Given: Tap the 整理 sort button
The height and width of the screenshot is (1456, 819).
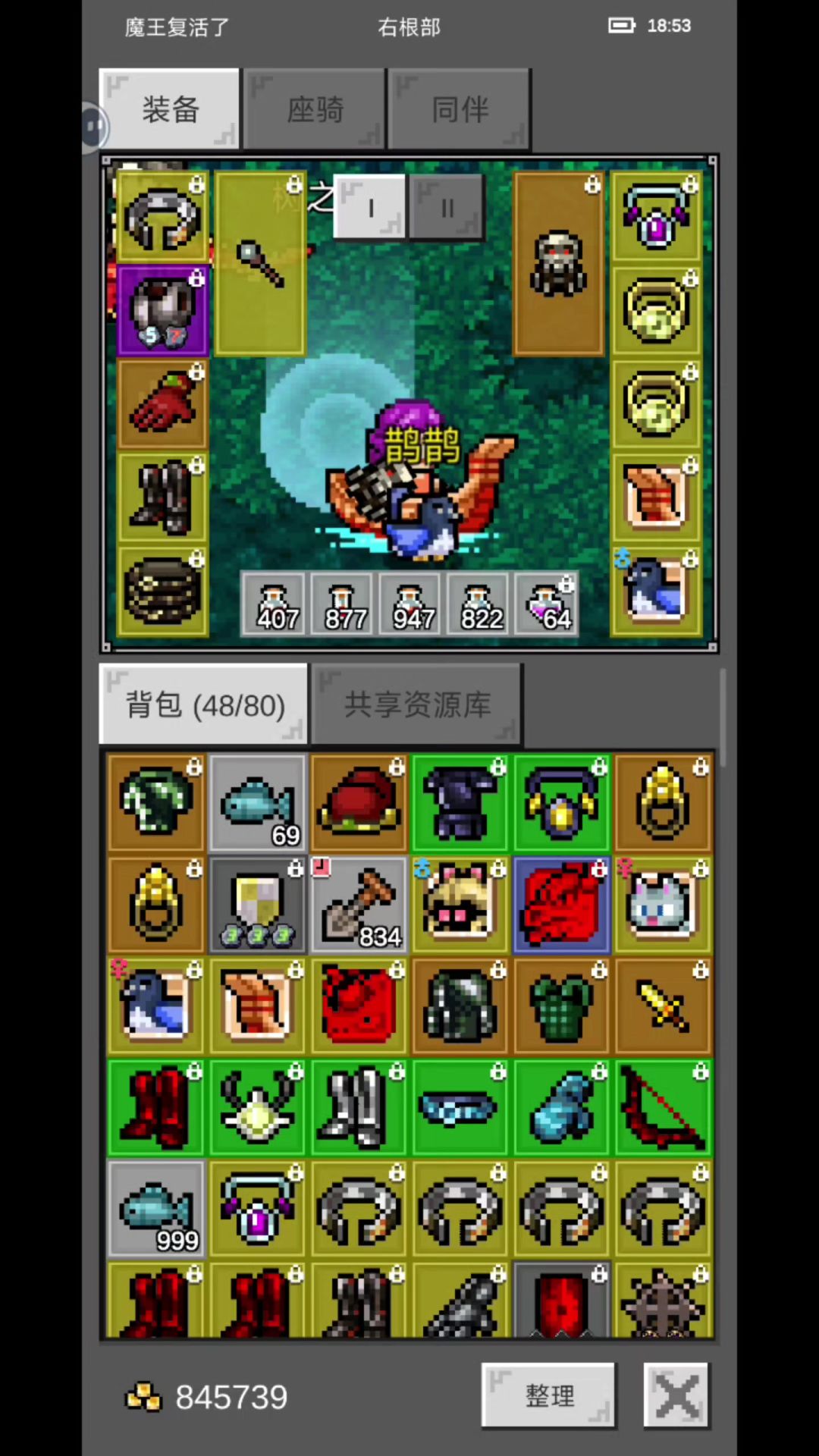Looking at the screenshot, I should (x=549, y=1395).
